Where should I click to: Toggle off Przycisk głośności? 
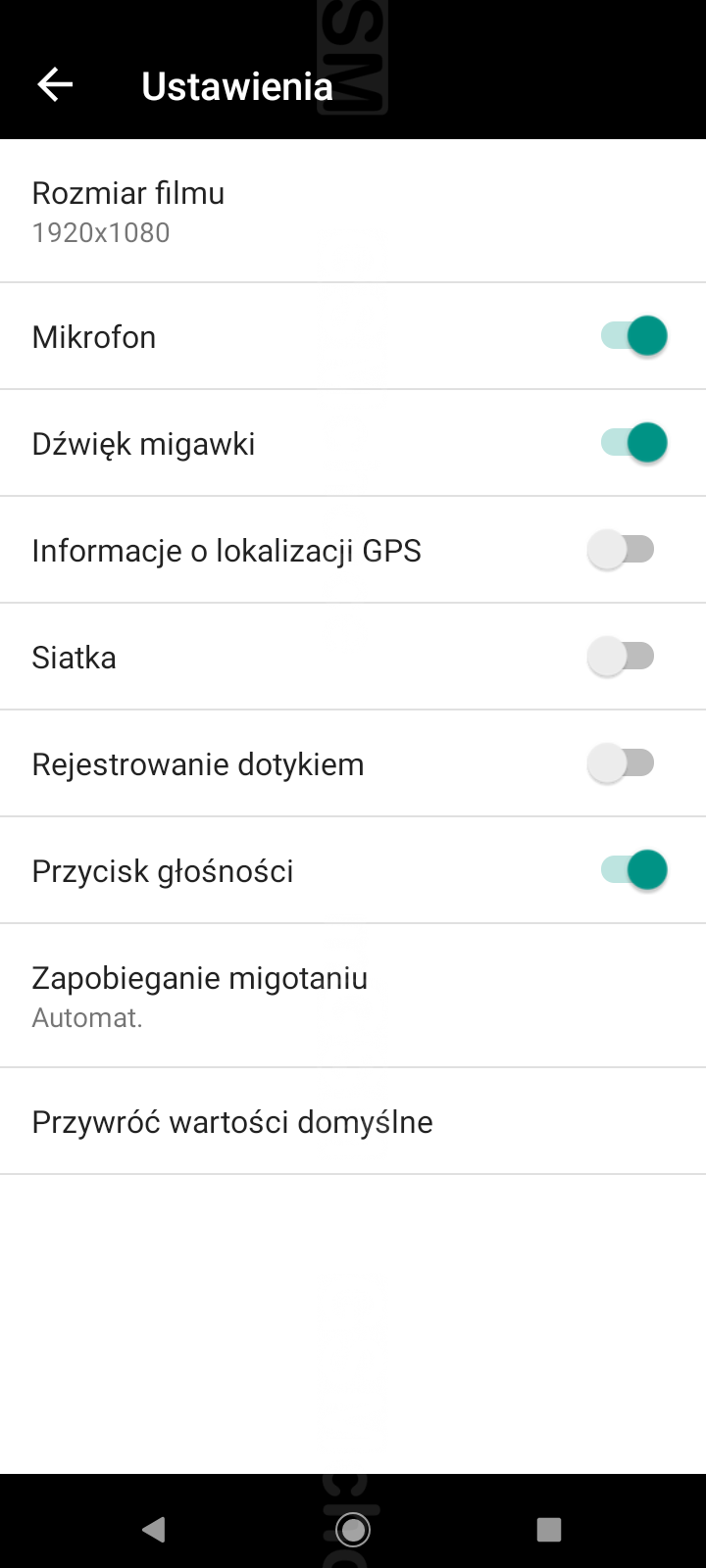[x=633, y=870]
